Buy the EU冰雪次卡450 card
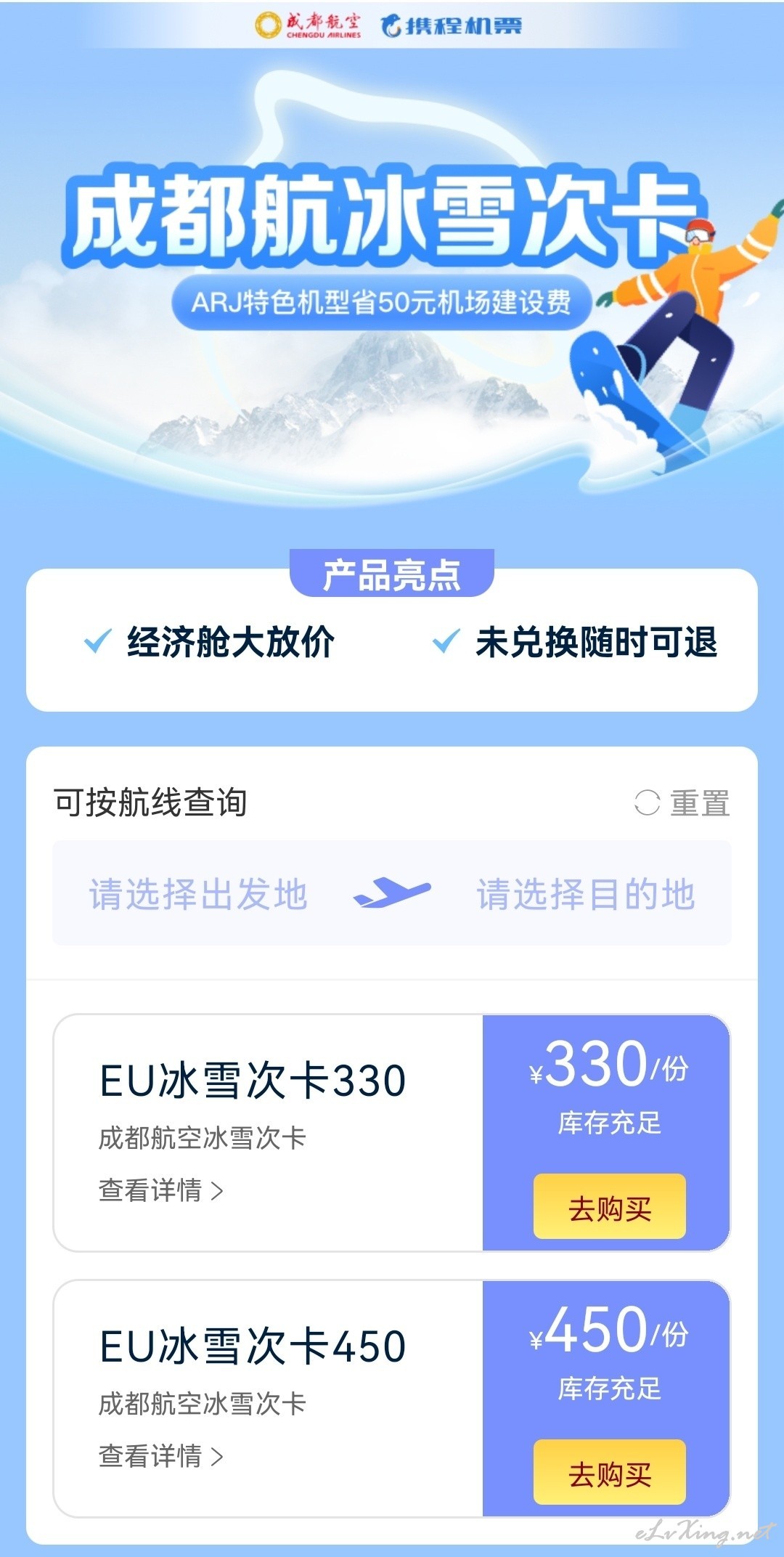The width and height of the screenshot is (784, 1557). click(x=610, y=1472)
